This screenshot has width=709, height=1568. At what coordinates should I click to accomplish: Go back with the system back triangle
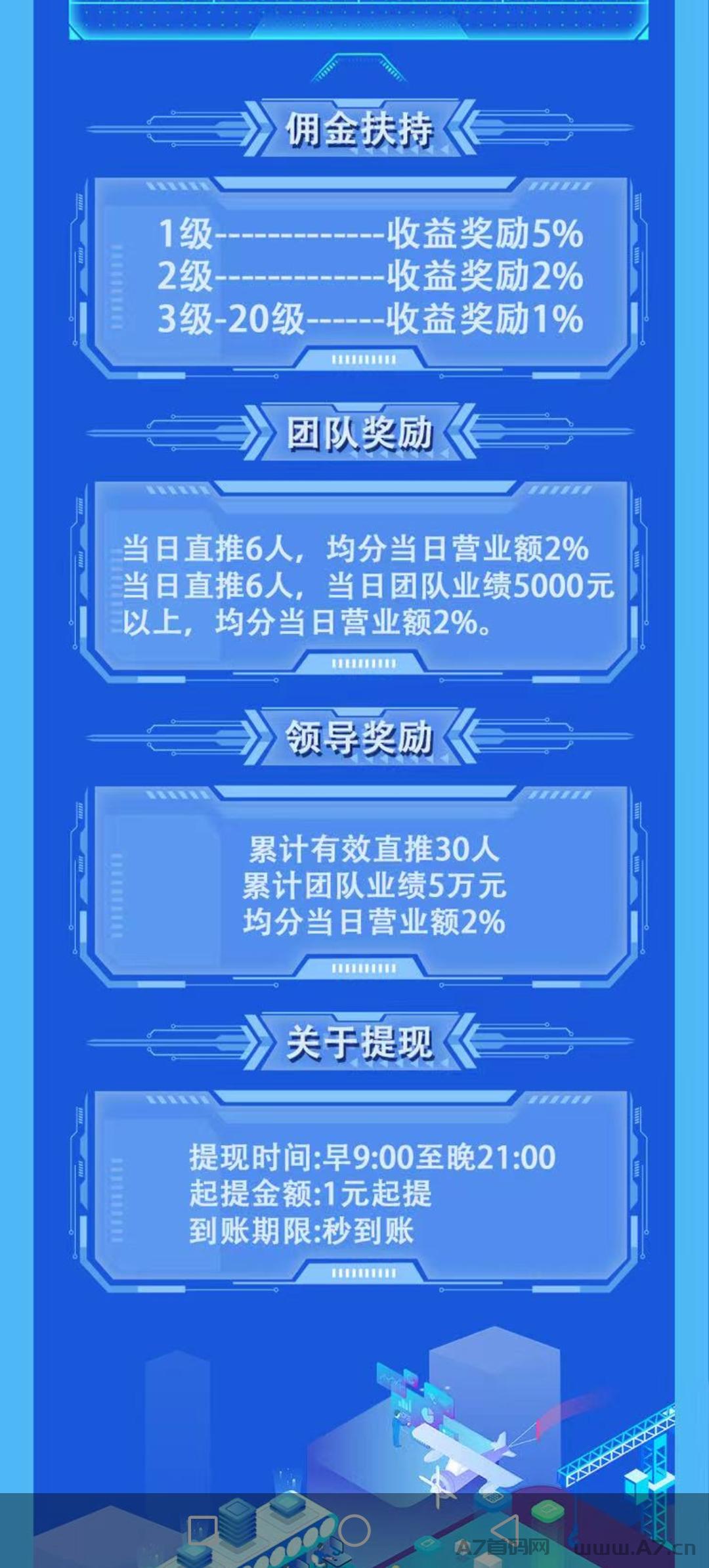pyautogui.click(x=506, y=1530)
